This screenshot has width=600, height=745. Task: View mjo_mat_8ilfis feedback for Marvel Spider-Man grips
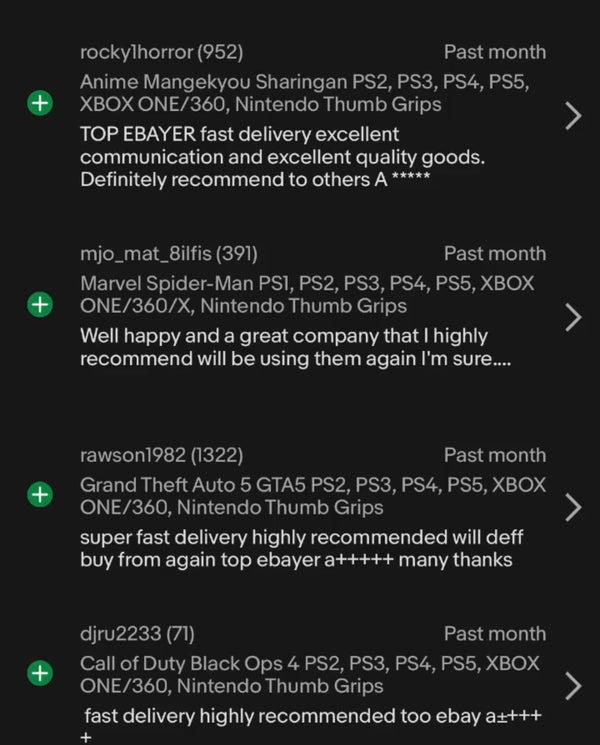pyautogui.click(x=572, y=318)
